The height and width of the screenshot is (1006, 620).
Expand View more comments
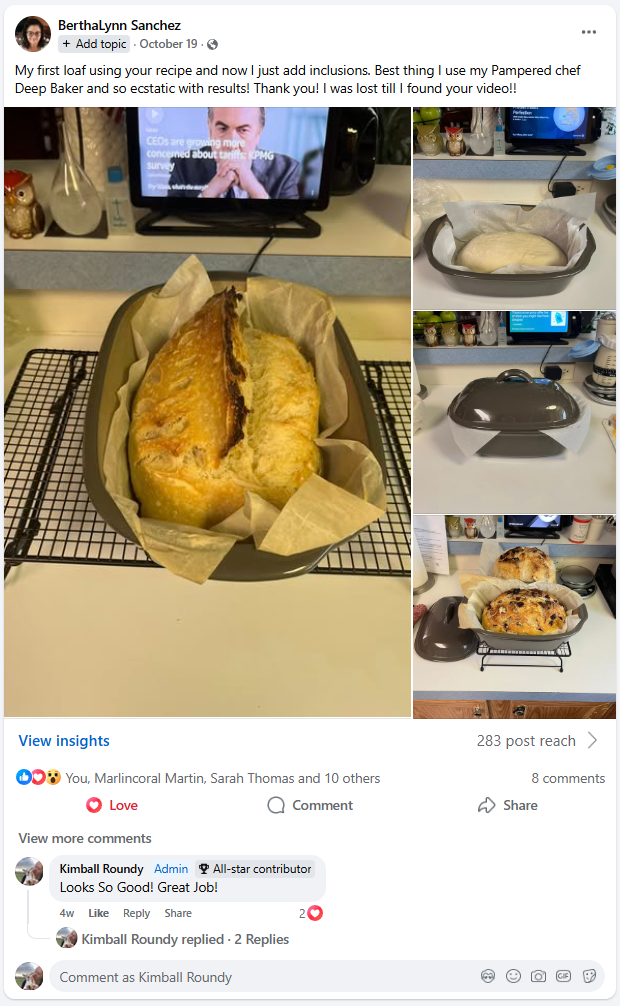[85, 838]
